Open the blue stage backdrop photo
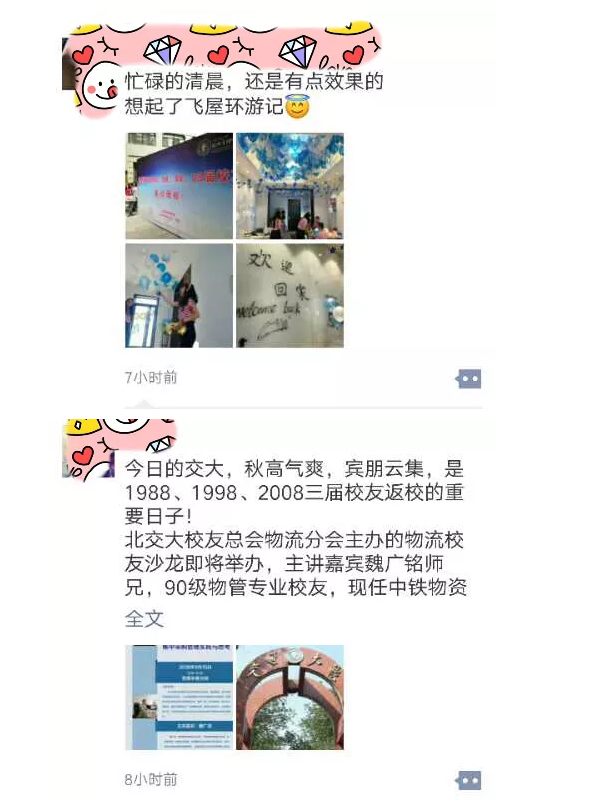 (x=178, y=186)
